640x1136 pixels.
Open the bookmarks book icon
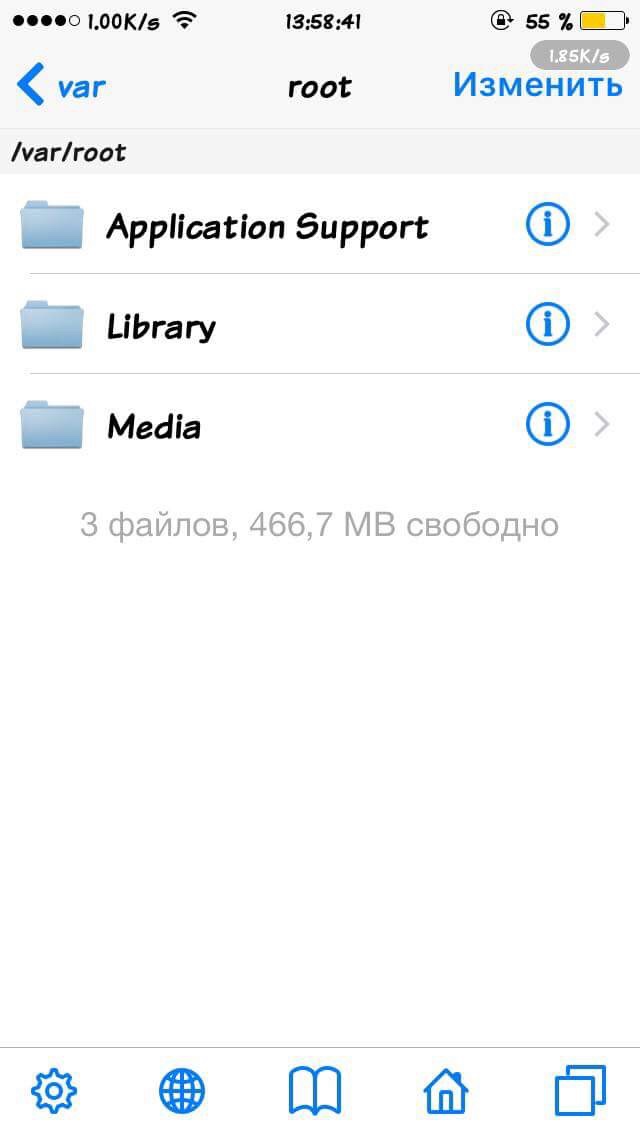[315, 1090]
